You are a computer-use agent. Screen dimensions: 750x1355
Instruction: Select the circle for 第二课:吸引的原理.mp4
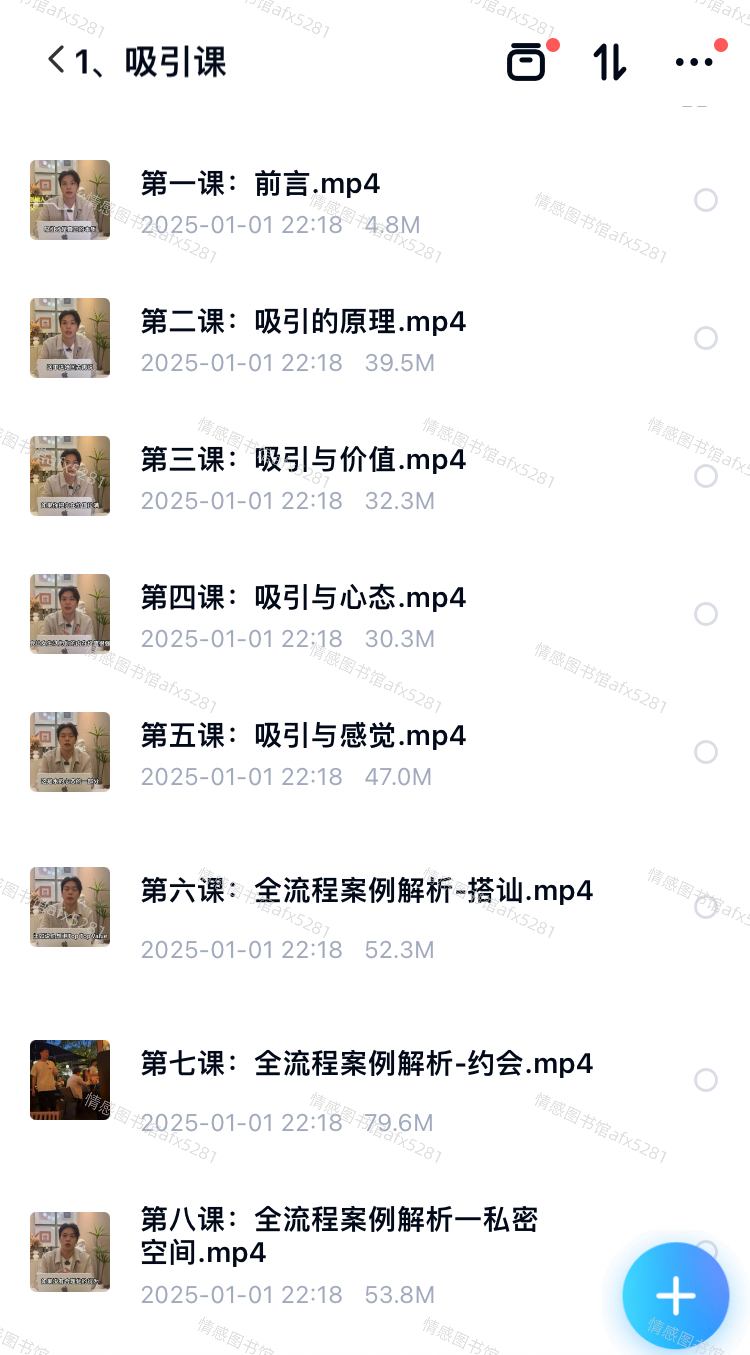coord(706,338)
